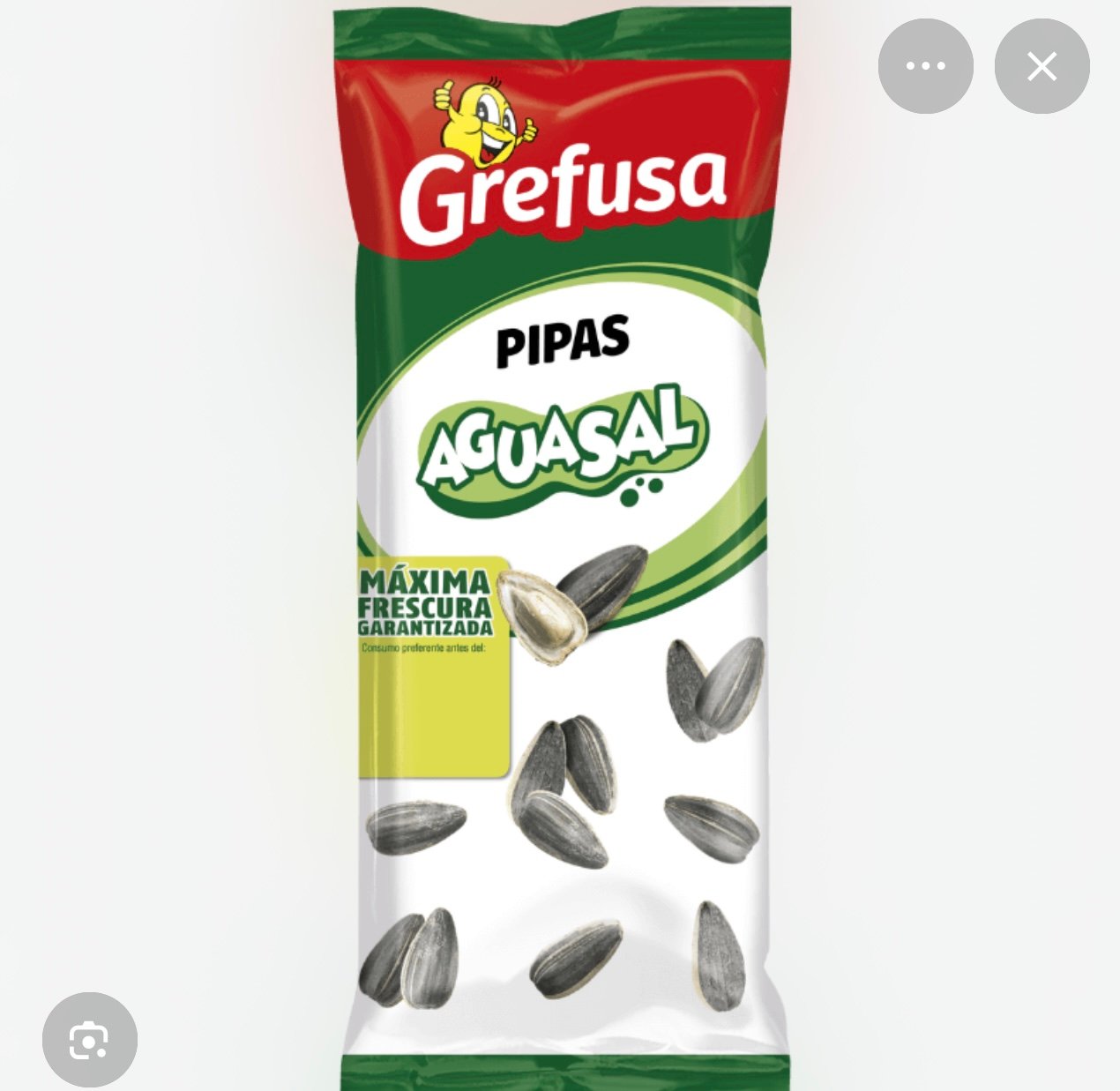This screenshot has width=1120, height=1091.
Task: Search this image with Lens
Action: 89,1040
